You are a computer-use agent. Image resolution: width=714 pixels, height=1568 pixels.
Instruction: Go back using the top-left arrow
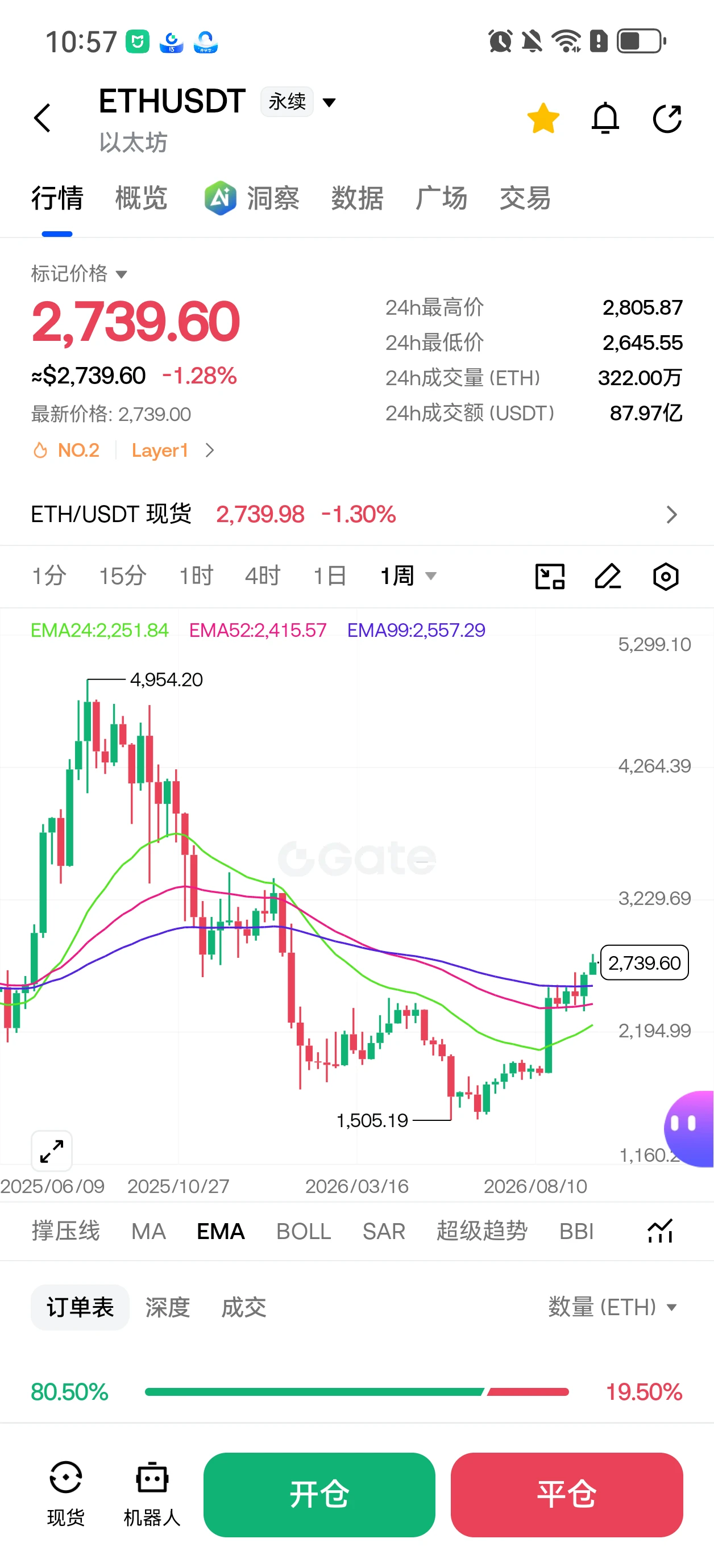coord(42,118)
